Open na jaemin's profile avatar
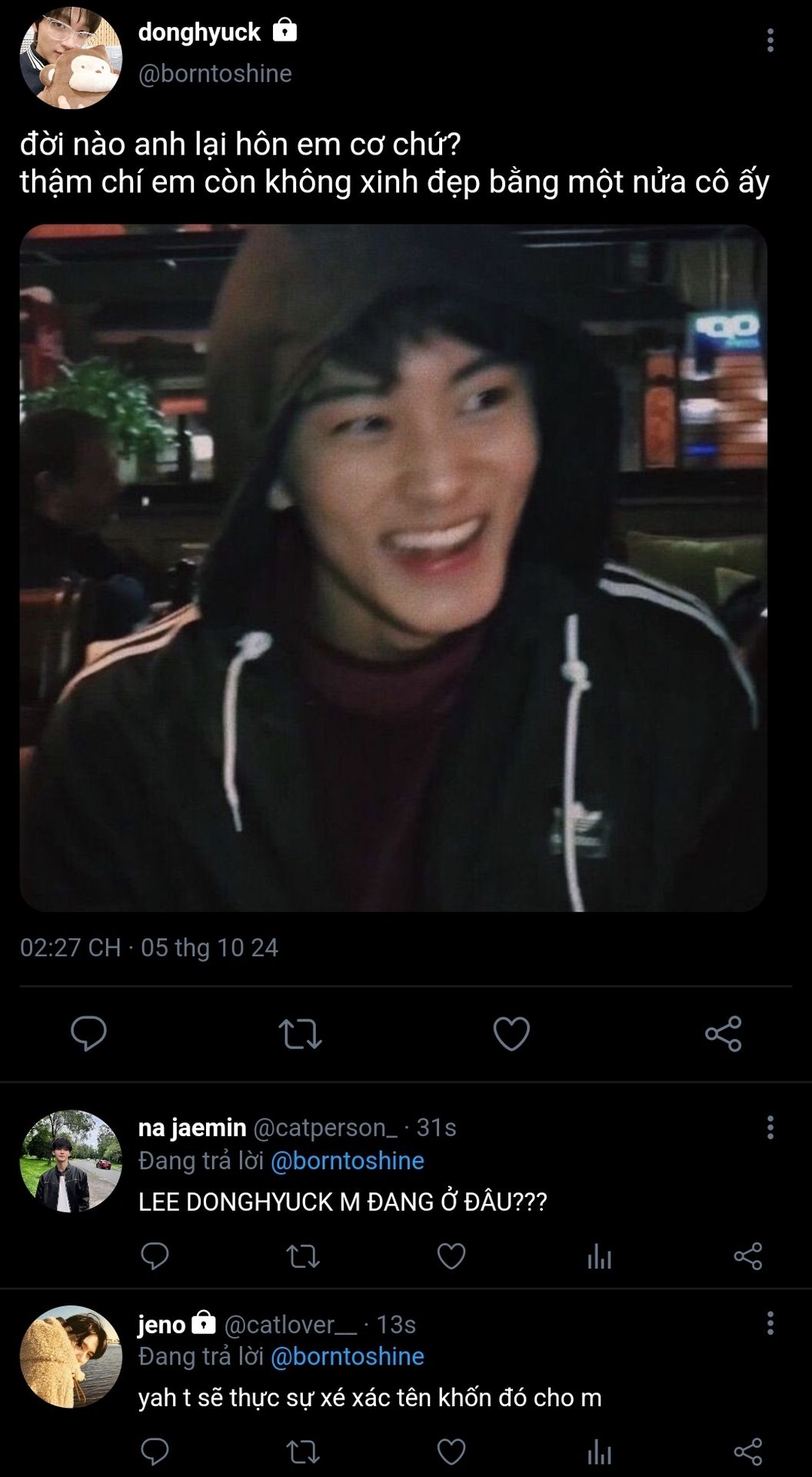This screenshot has width=812, height=1477. [71, 1161]
